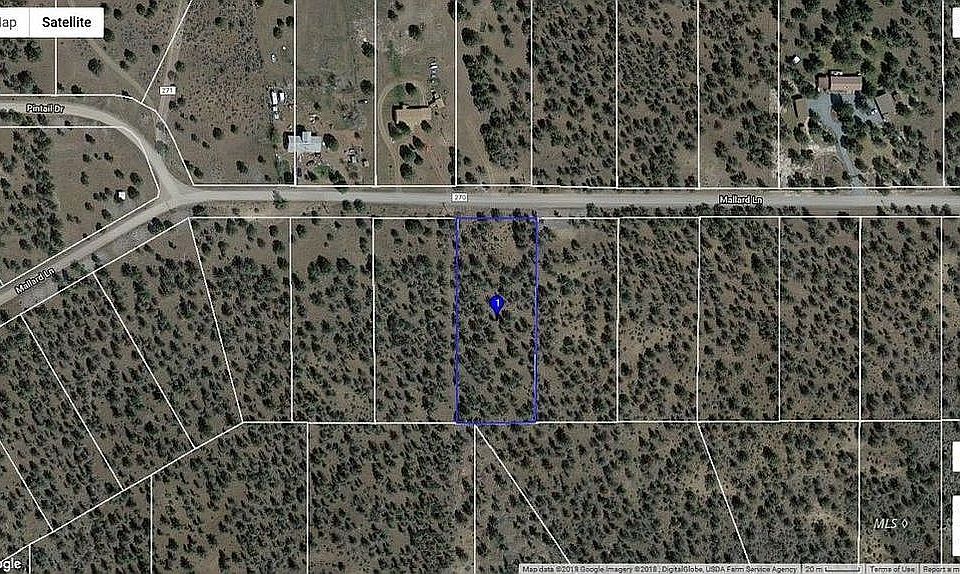Select the Satellite view tab
Screen dimensions: 960x574
click(66, 21)
